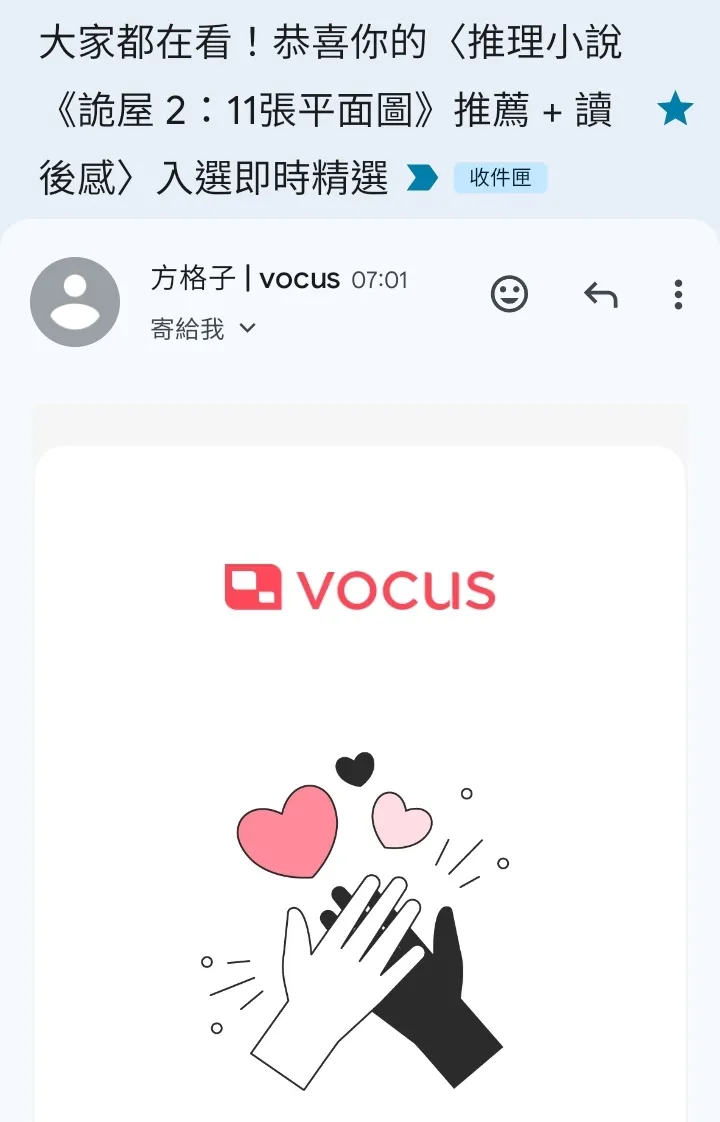Viewport: 720px width, 1122px height.
Task: Open the 收件匣 inbox label chip
Action: (x=501, y=177)
